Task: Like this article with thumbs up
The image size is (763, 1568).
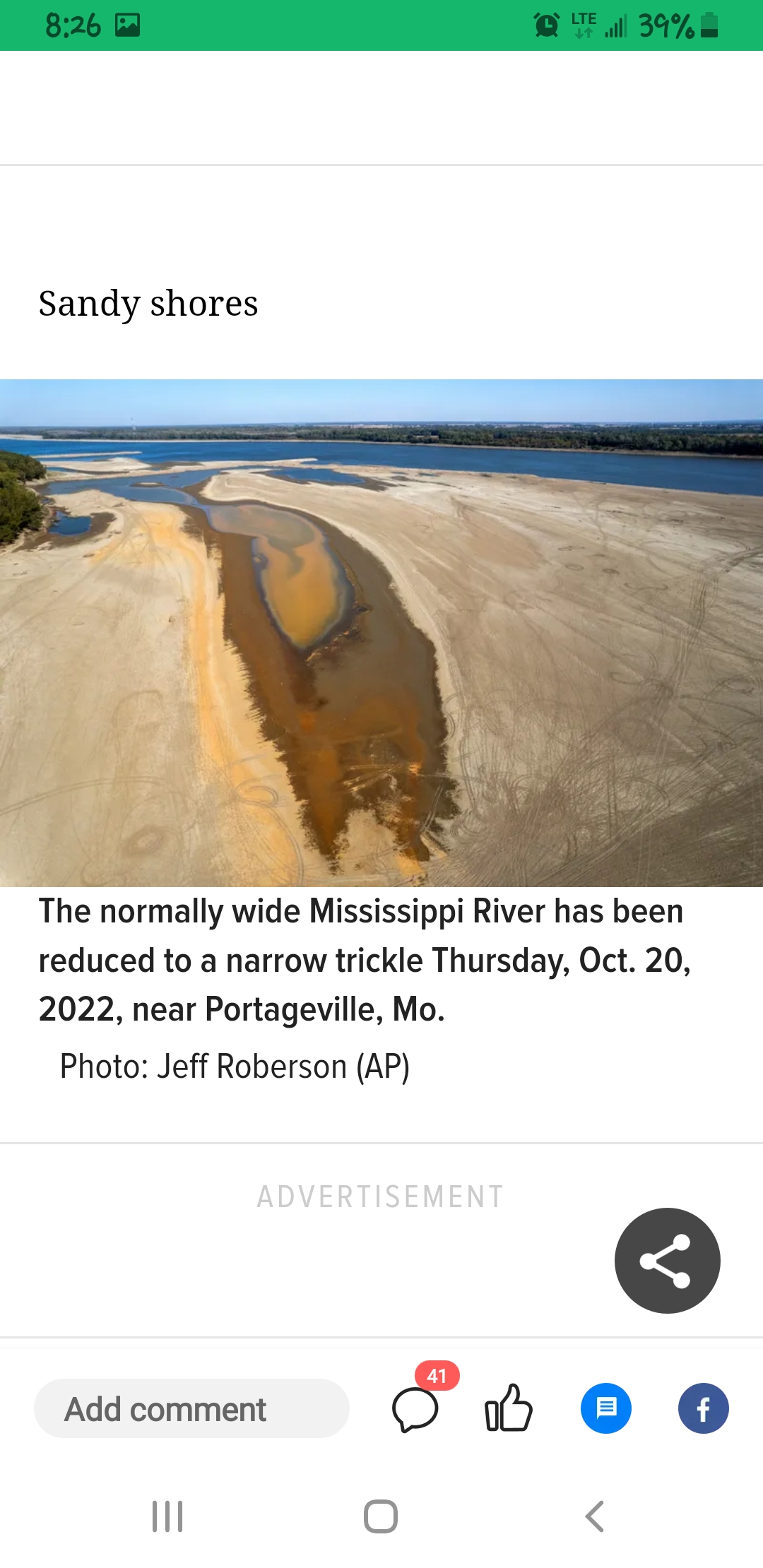Action: tap(509, 1408)
